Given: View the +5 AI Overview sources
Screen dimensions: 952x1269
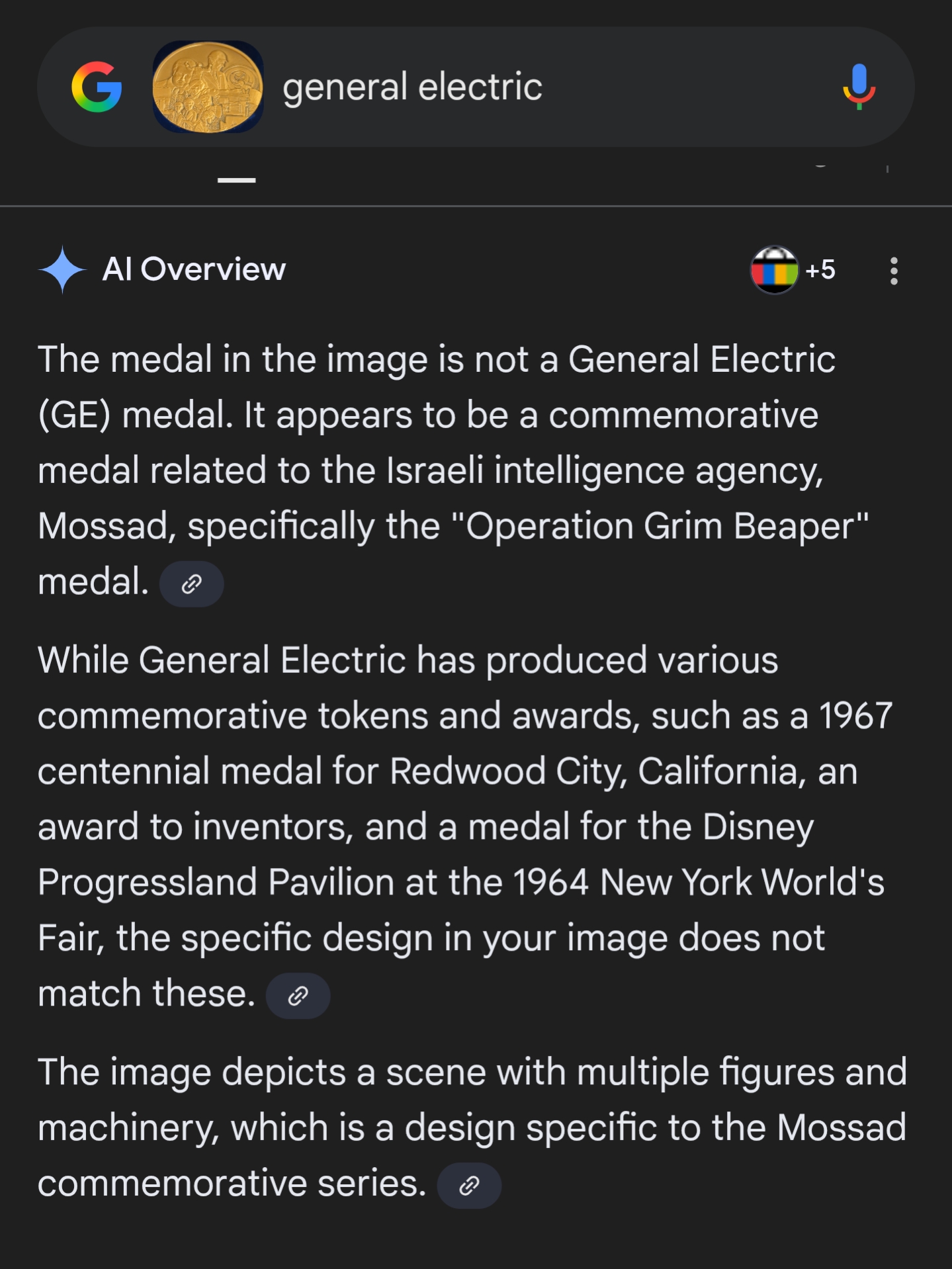Looking at the screenshot, I should pyautogui.click(x=793, y=270).
